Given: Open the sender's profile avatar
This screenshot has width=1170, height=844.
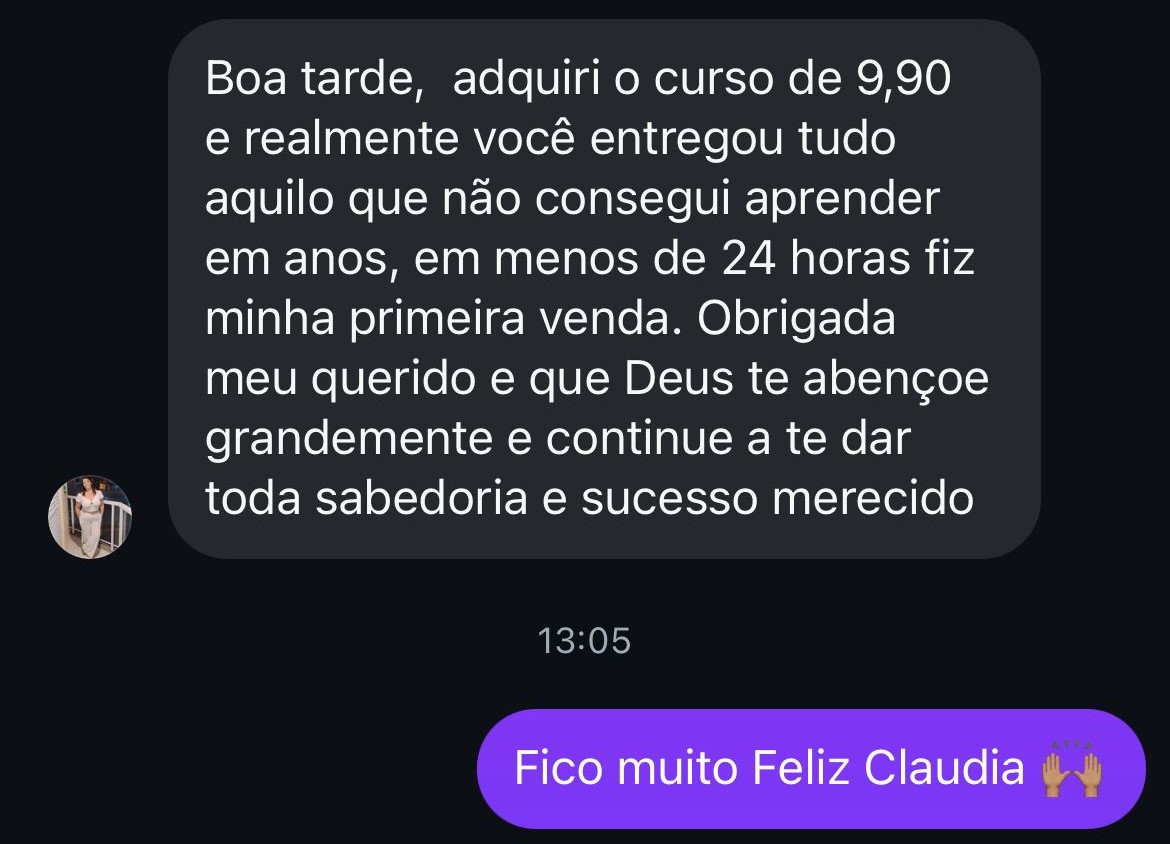Looking at the screenshot, I should [90, 516].
